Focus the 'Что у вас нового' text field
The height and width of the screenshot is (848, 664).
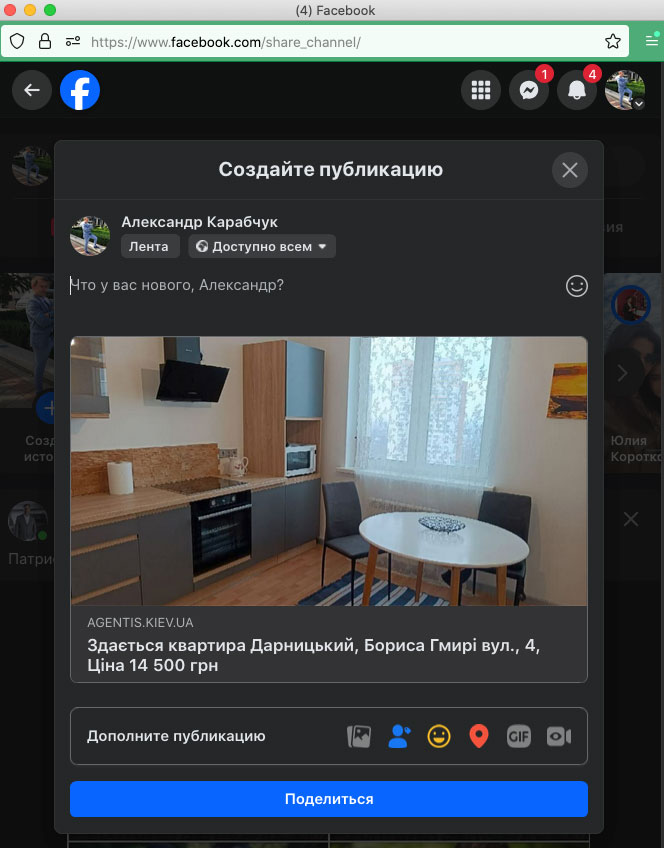pyautogui.click(x=300, y=286)
